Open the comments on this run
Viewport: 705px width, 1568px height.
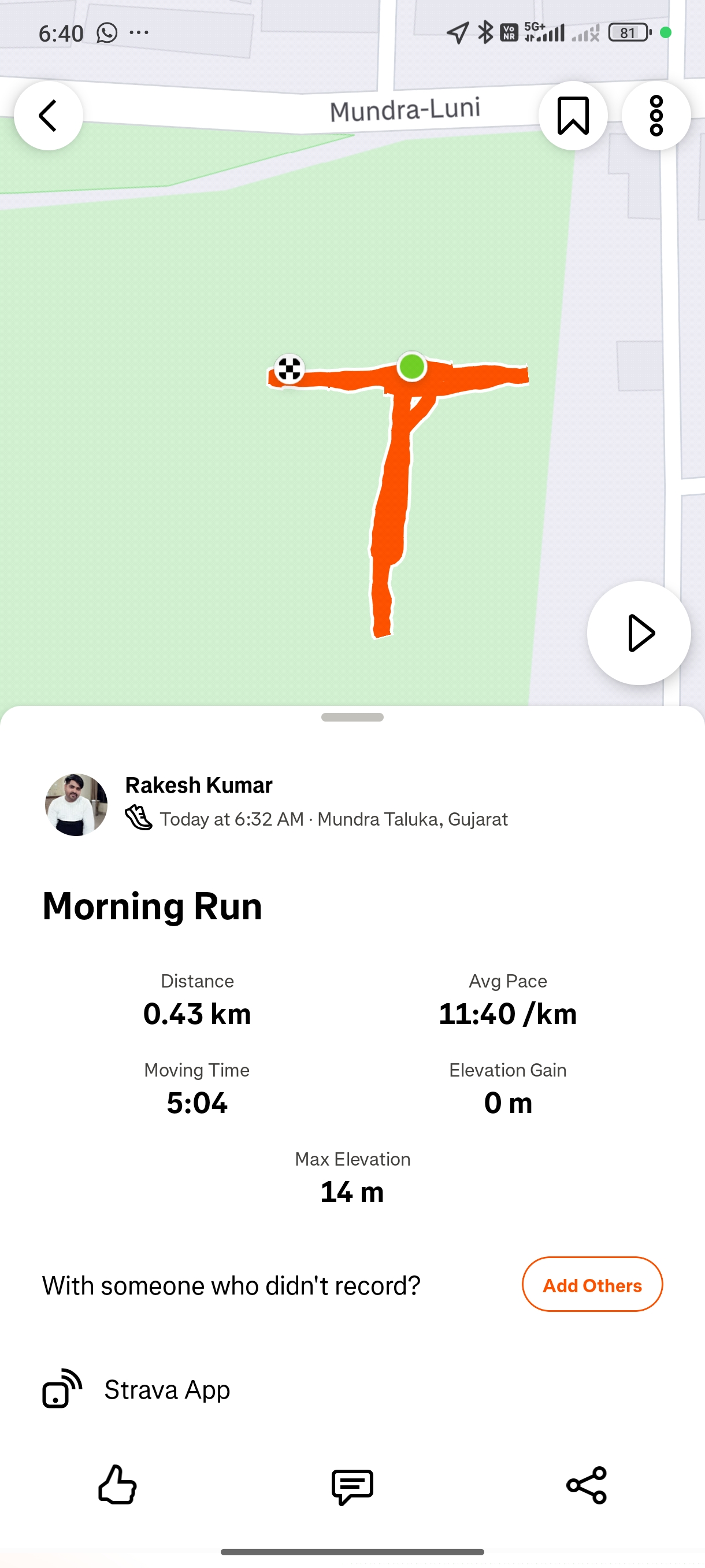[352, 1485]
